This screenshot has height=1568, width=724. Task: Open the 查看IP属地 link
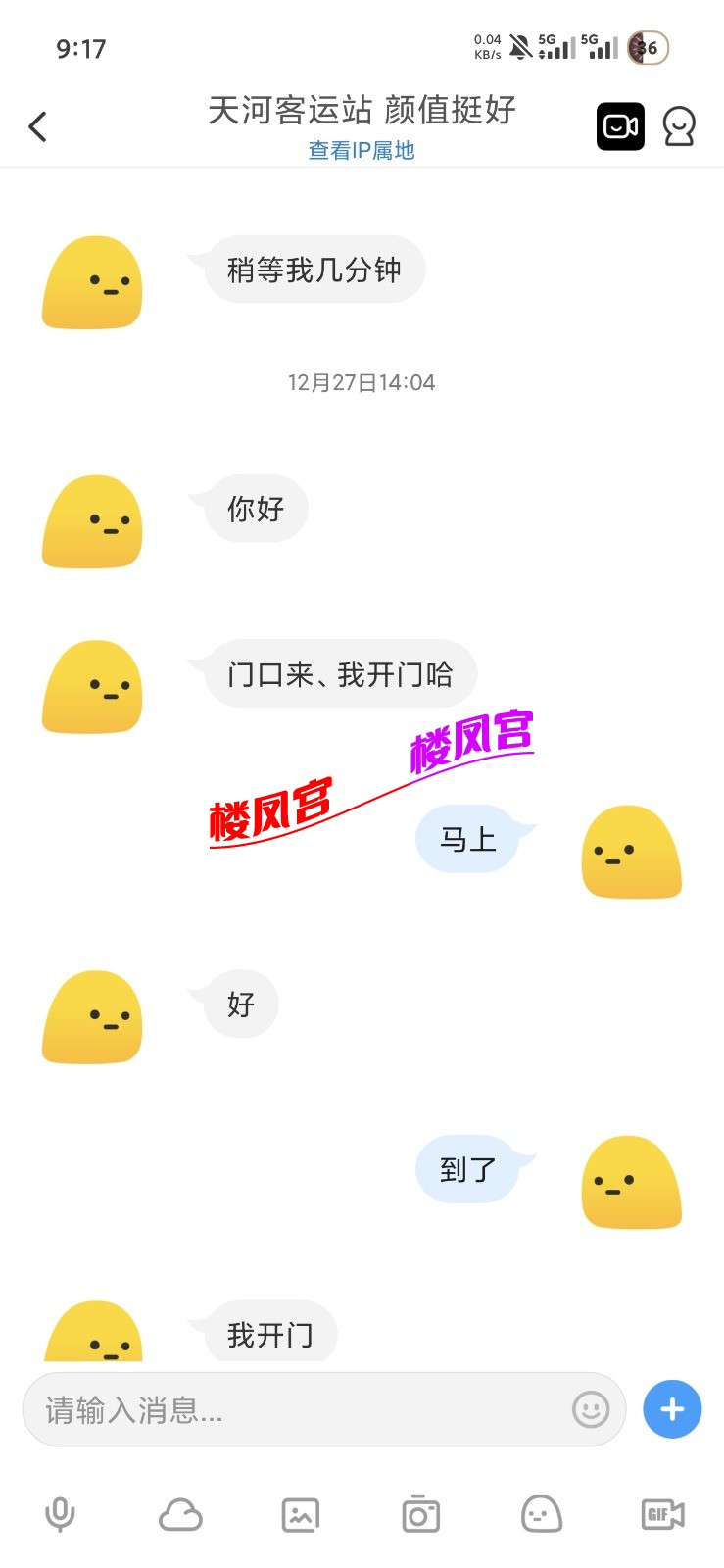[362, 149]
